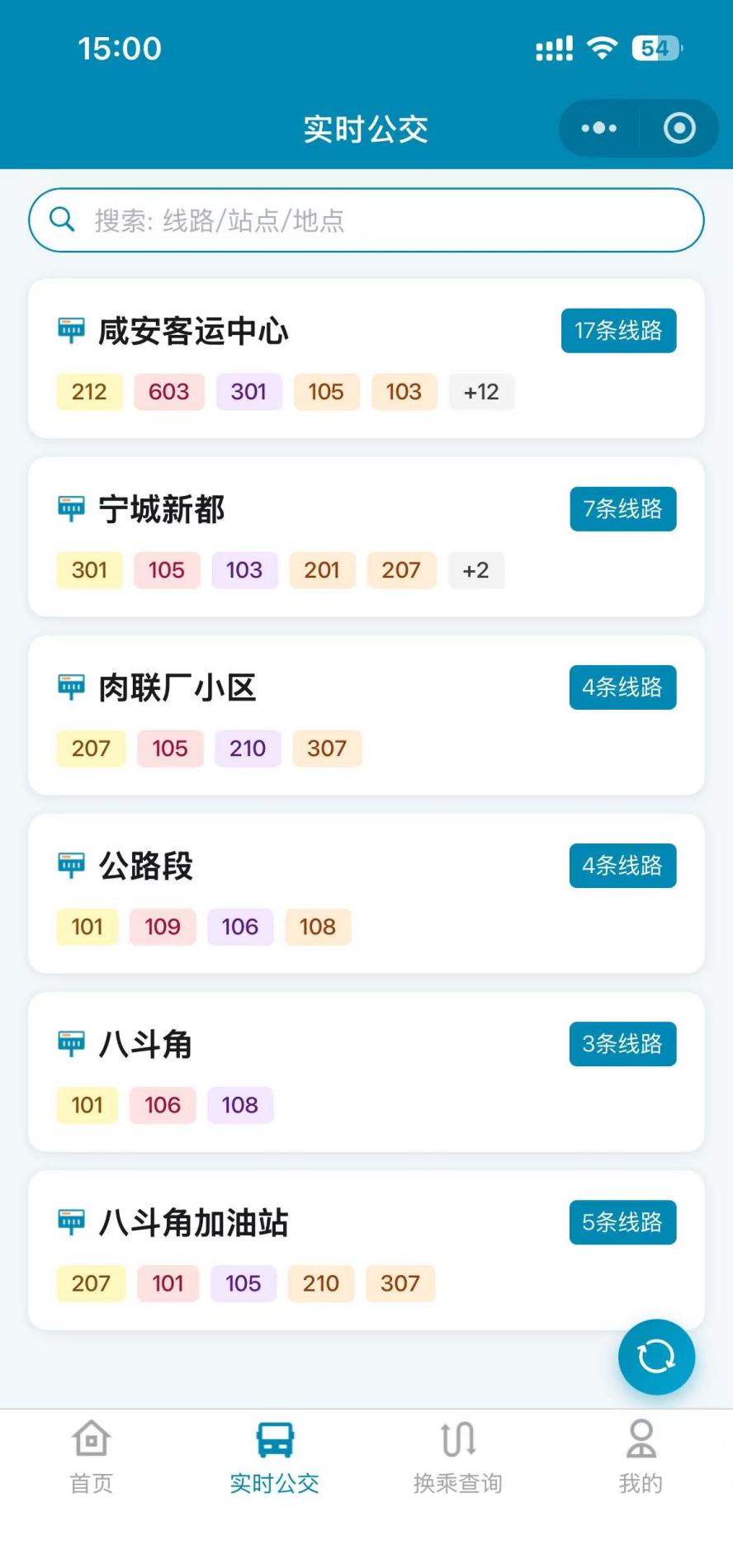Check the battery indicator showing 54
The image size is (733, 1568).
pos(656,48)
